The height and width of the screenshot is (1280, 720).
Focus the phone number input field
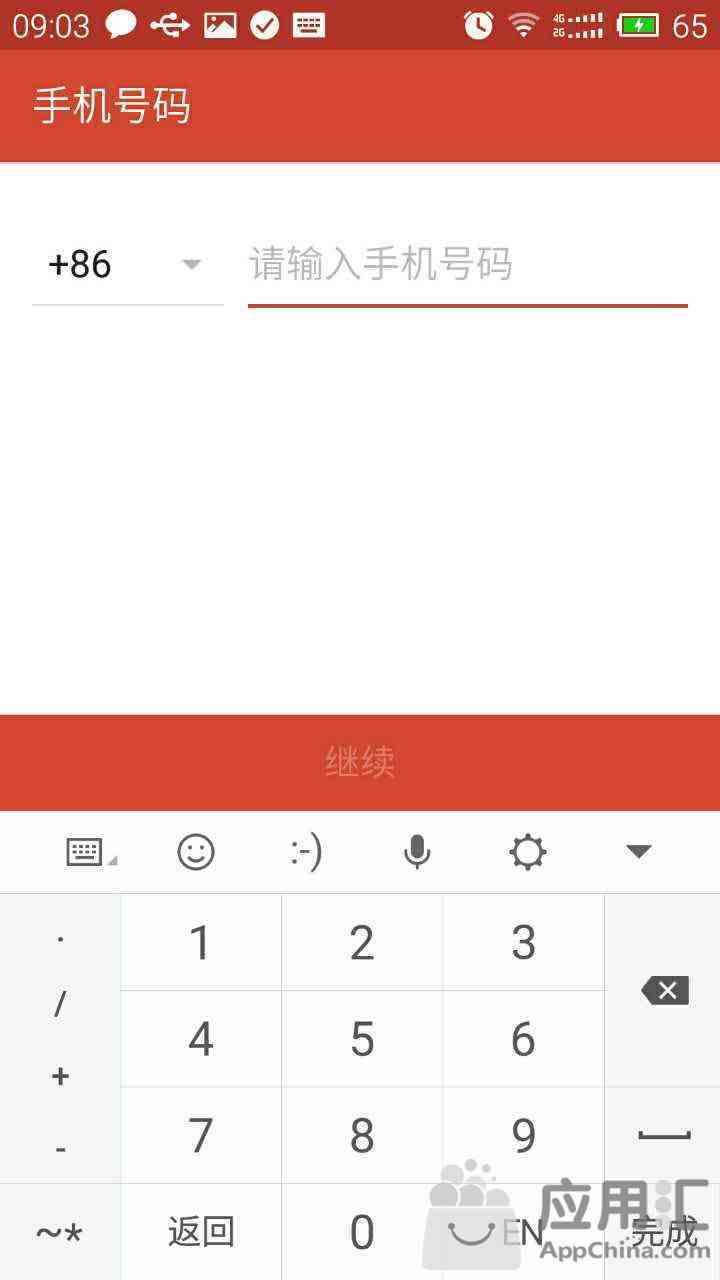click(x=467, y=265)
